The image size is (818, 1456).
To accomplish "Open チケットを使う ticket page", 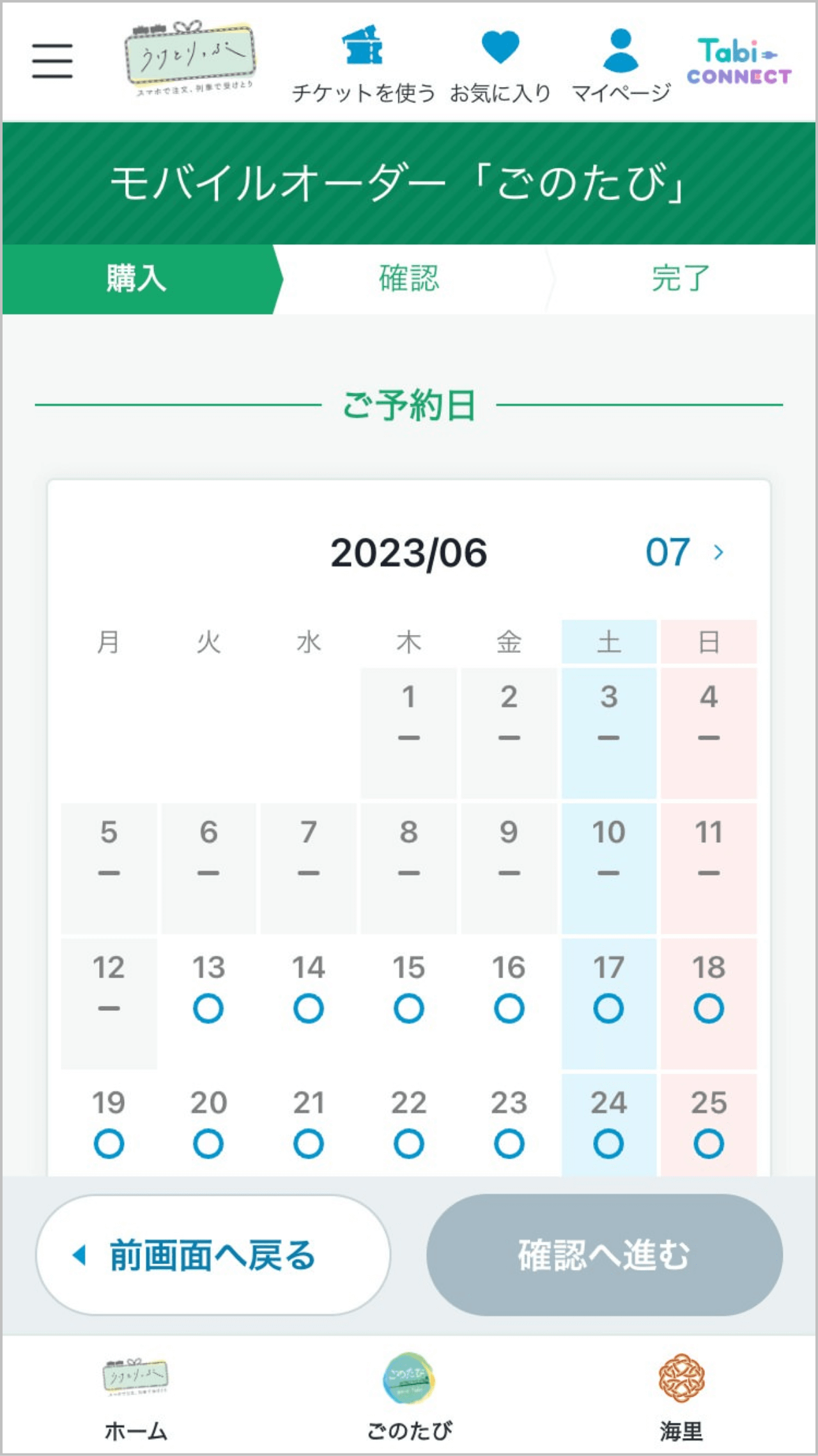I will coord(363,65).
